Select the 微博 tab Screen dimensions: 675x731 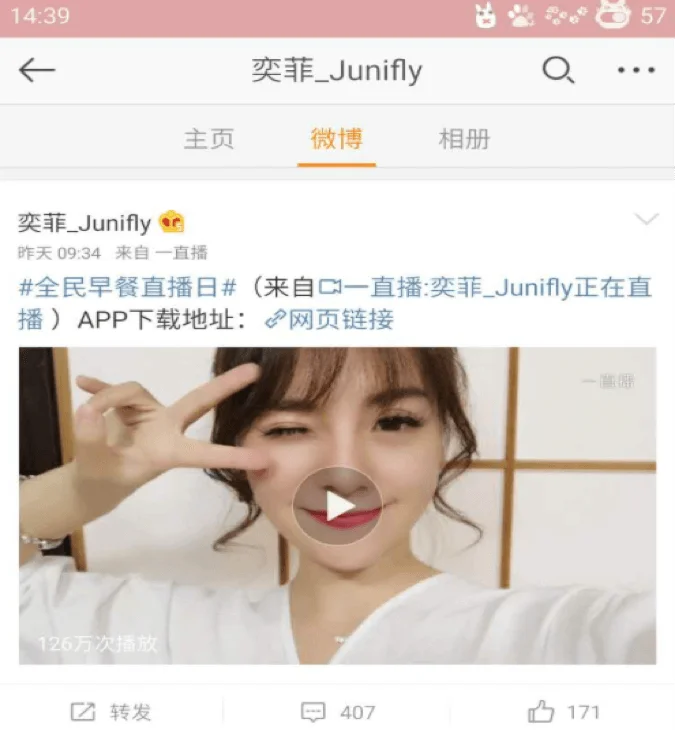pyautogui.click(x=337, y=139)
